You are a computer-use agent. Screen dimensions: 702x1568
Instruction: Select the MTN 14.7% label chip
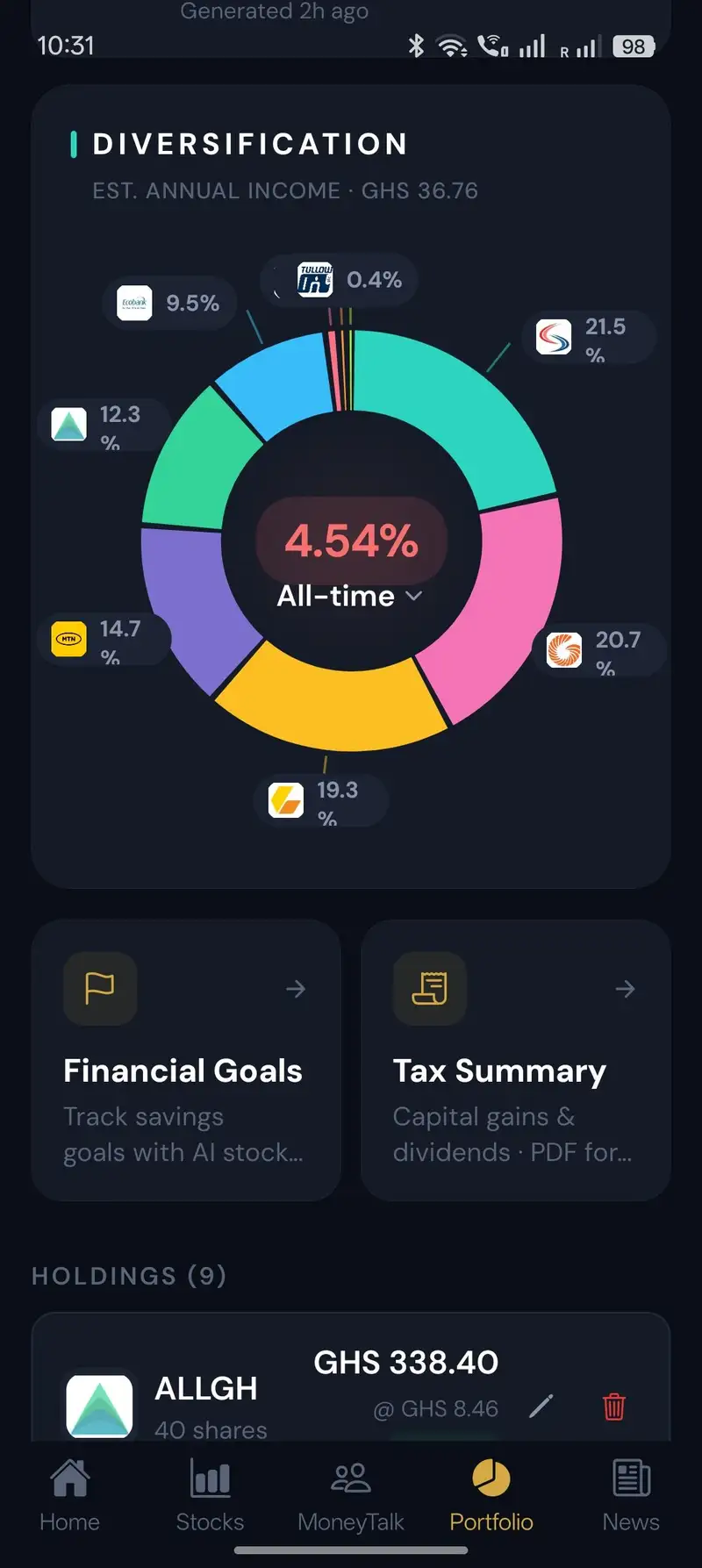tap(104, 641)
